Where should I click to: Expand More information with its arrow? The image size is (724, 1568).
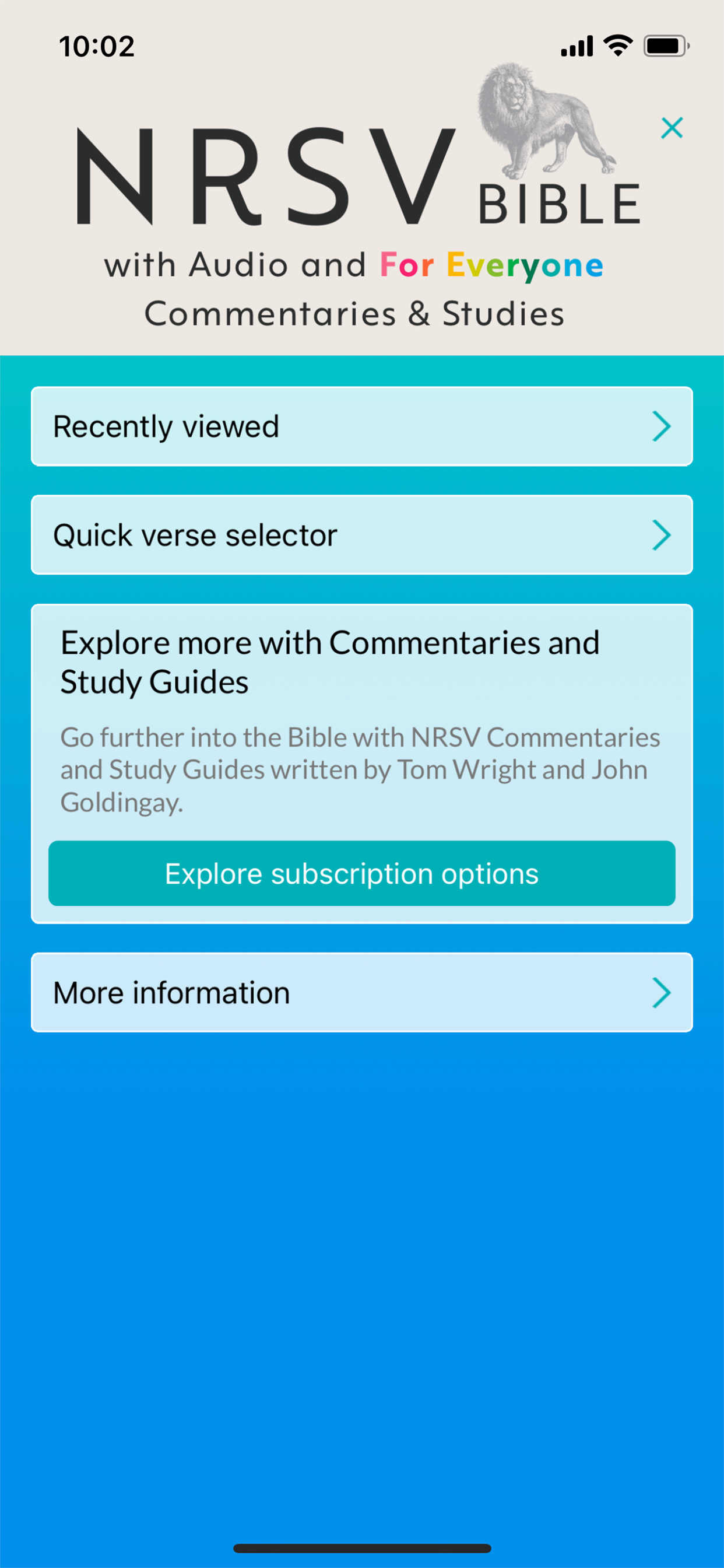pyautogui.click(x=663, y=992)
